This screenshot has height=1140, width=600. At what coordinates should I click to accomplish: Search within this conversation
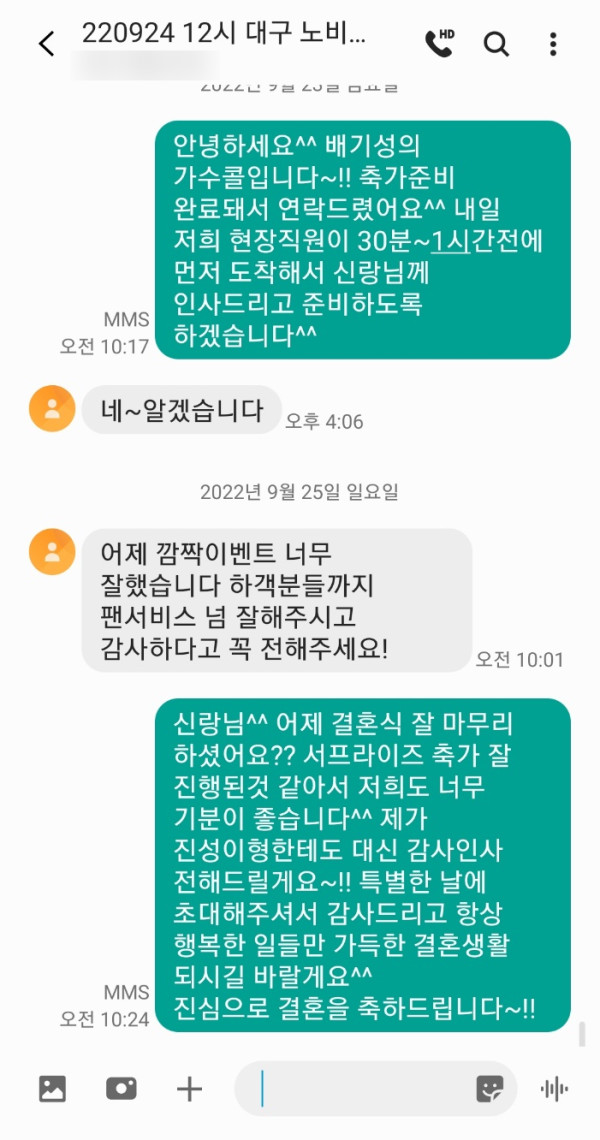(496, 44)
